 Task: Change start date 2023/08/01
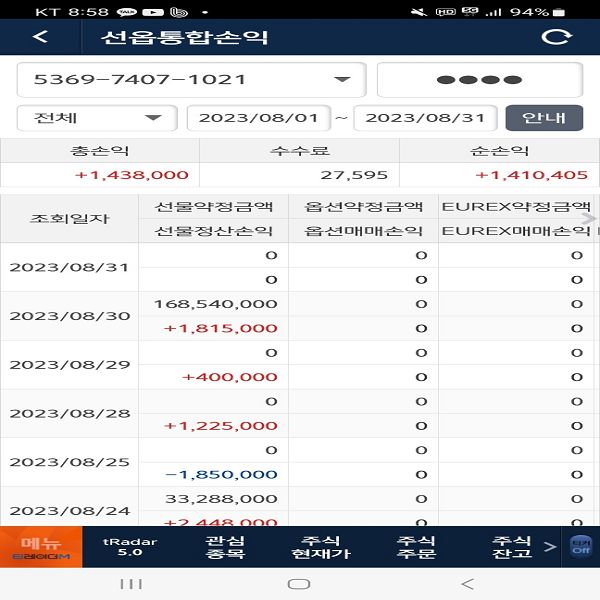click(258, 118)
